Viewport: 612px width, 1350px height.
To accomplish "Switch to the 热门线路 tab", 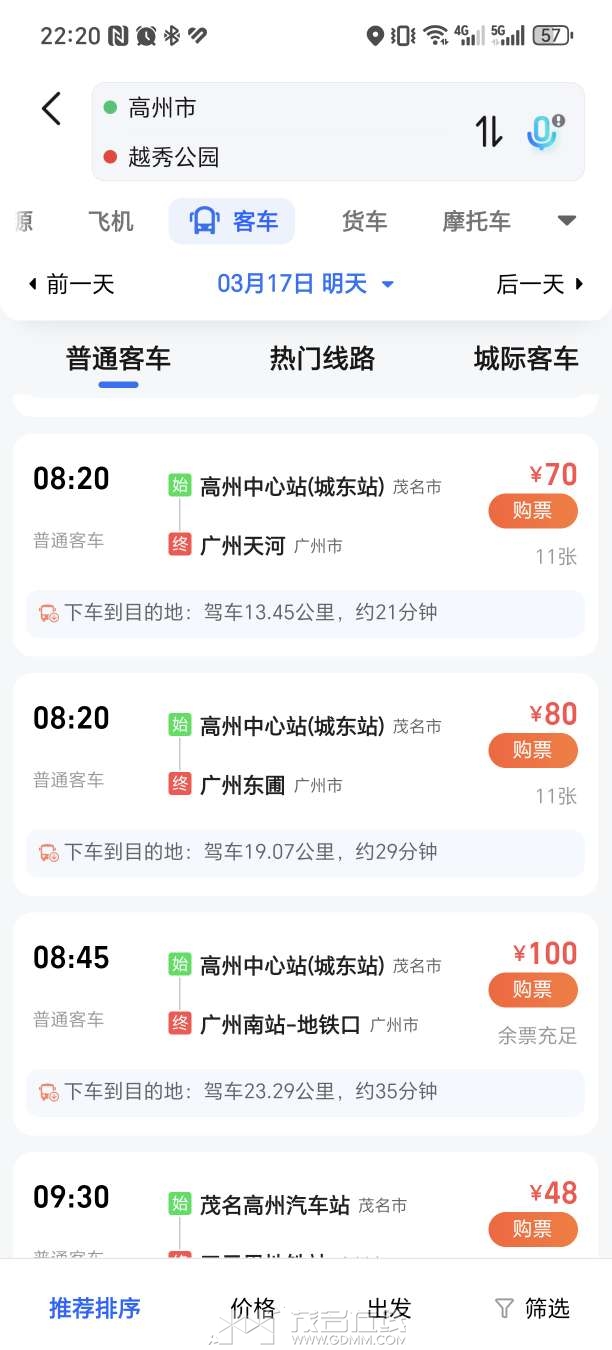I will coord(322,358).
